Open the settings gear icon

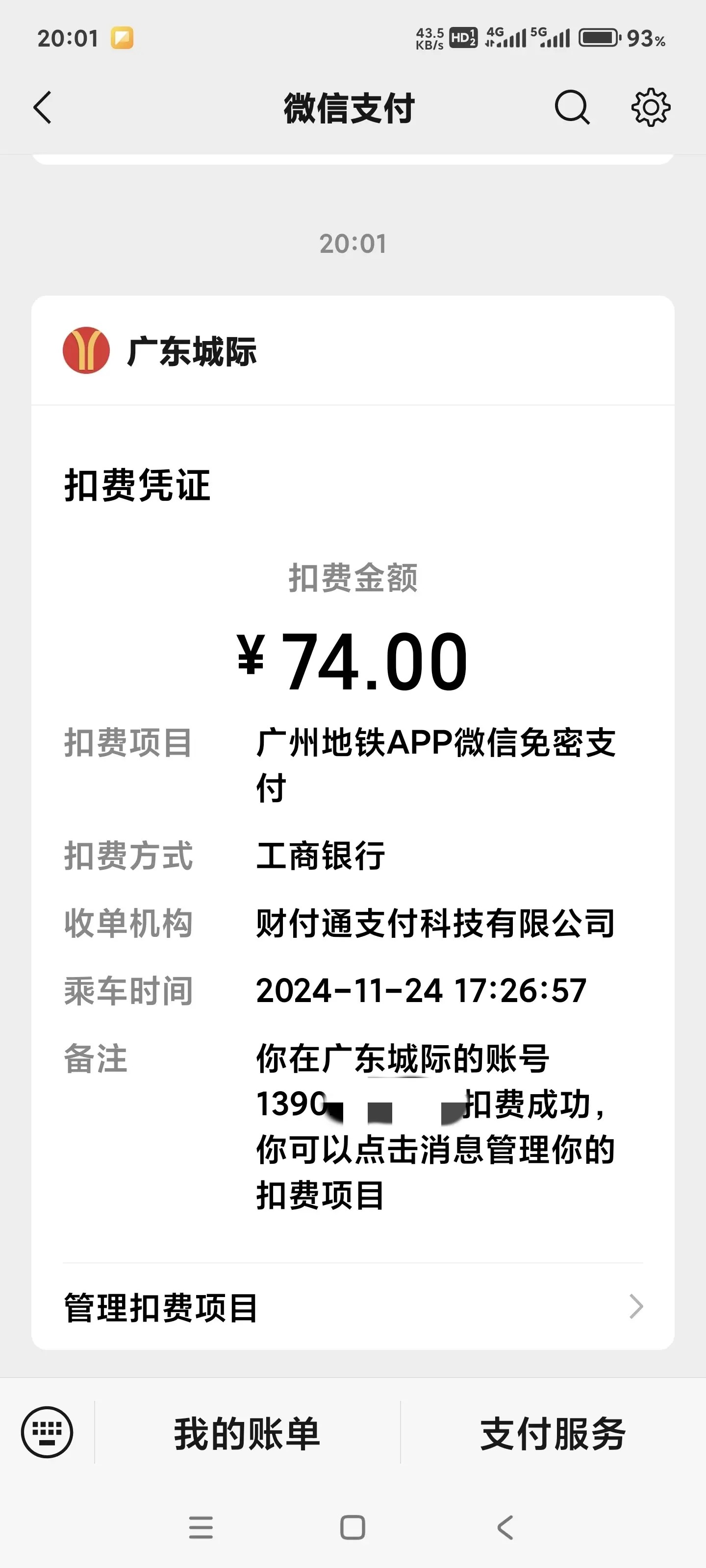pos(650,108)
